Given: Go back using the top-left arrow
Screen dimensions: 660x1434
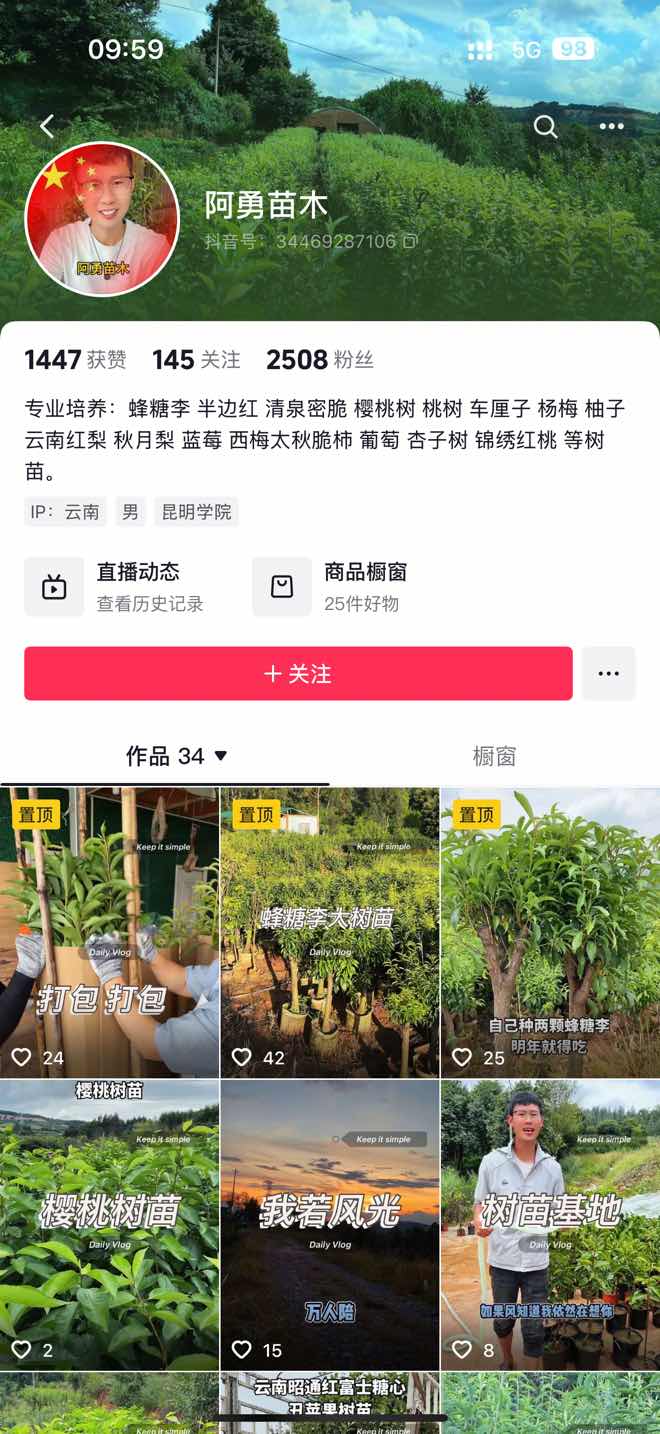Looking at the screenshot, I should click(47, 126).
